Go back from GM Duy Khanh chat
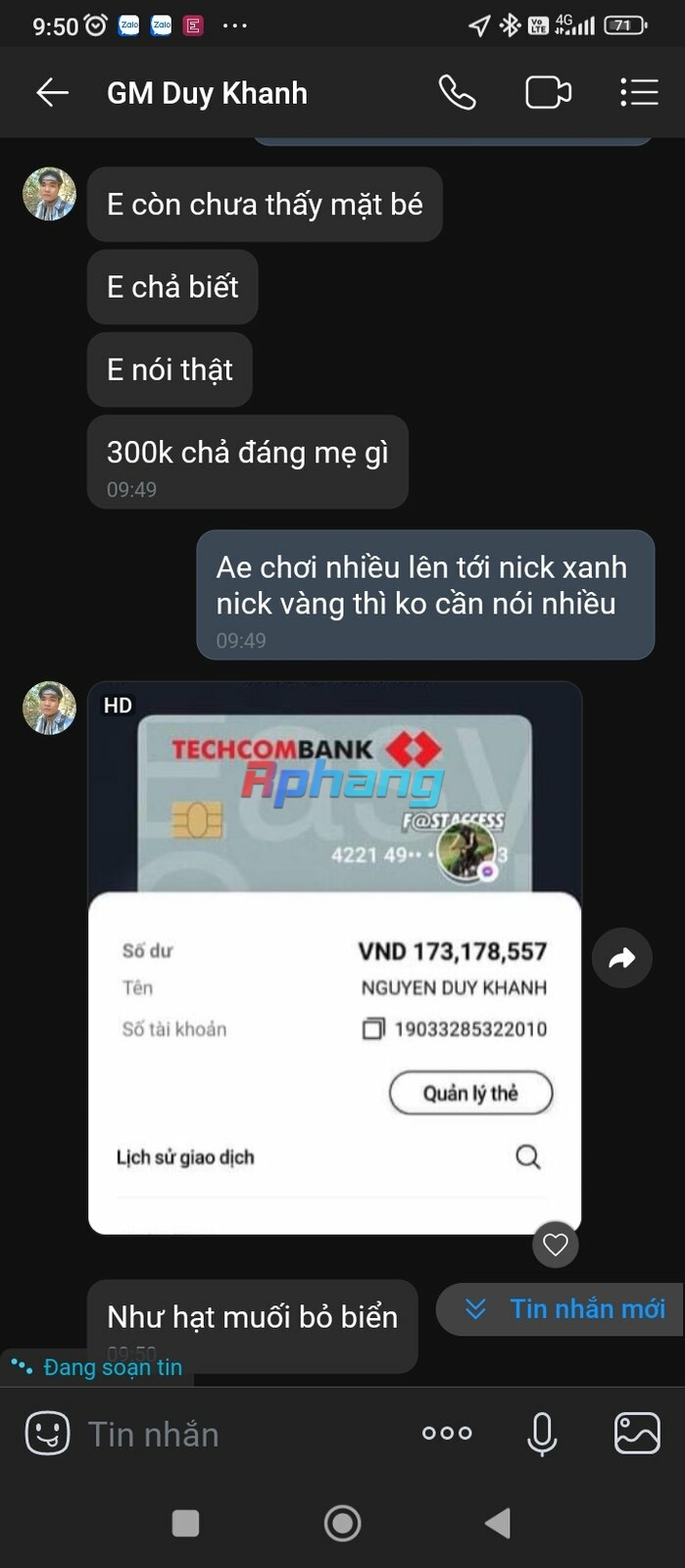Viewport: 685px width, 1568px height. (52, 93)
